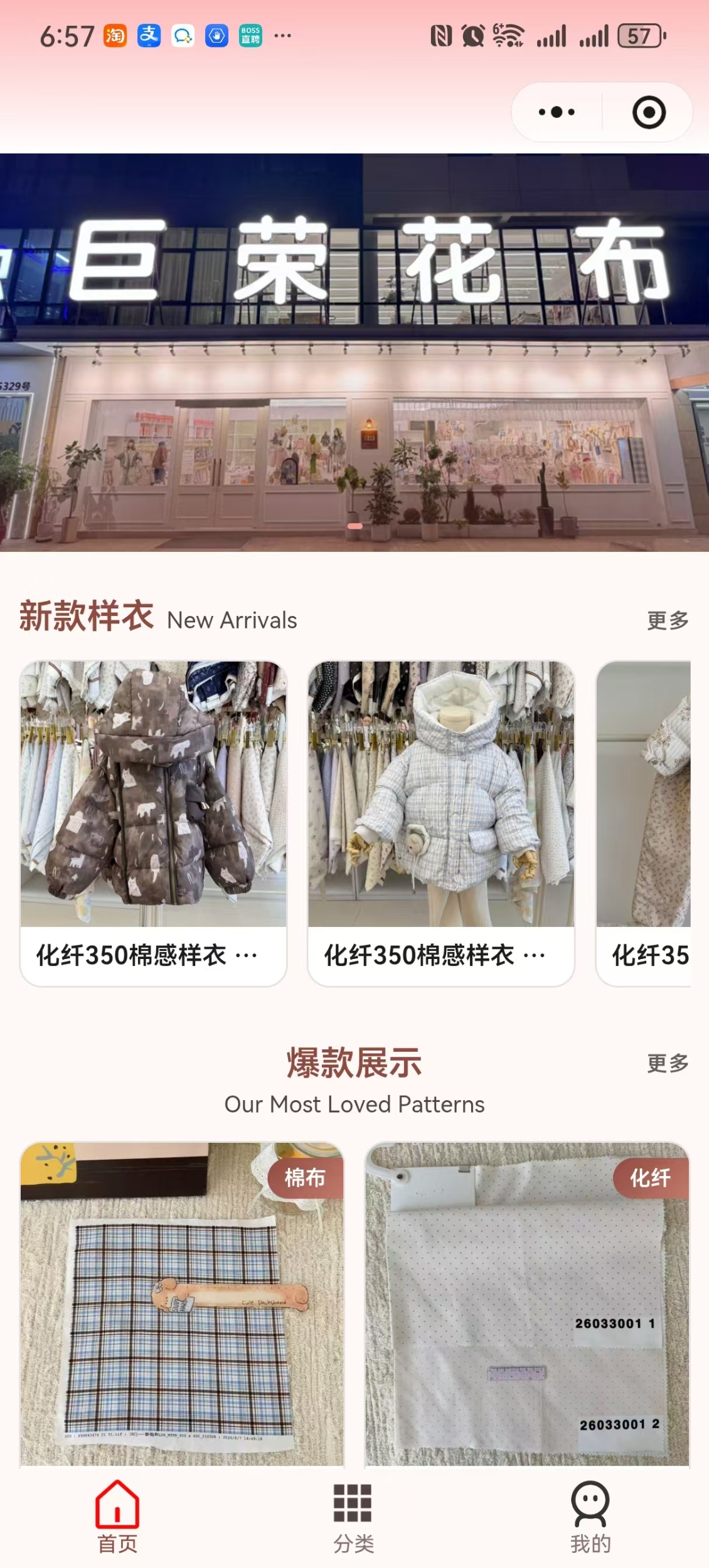
Task: Open the light blue plaid jacket sample card
Action: pos(441,824)
